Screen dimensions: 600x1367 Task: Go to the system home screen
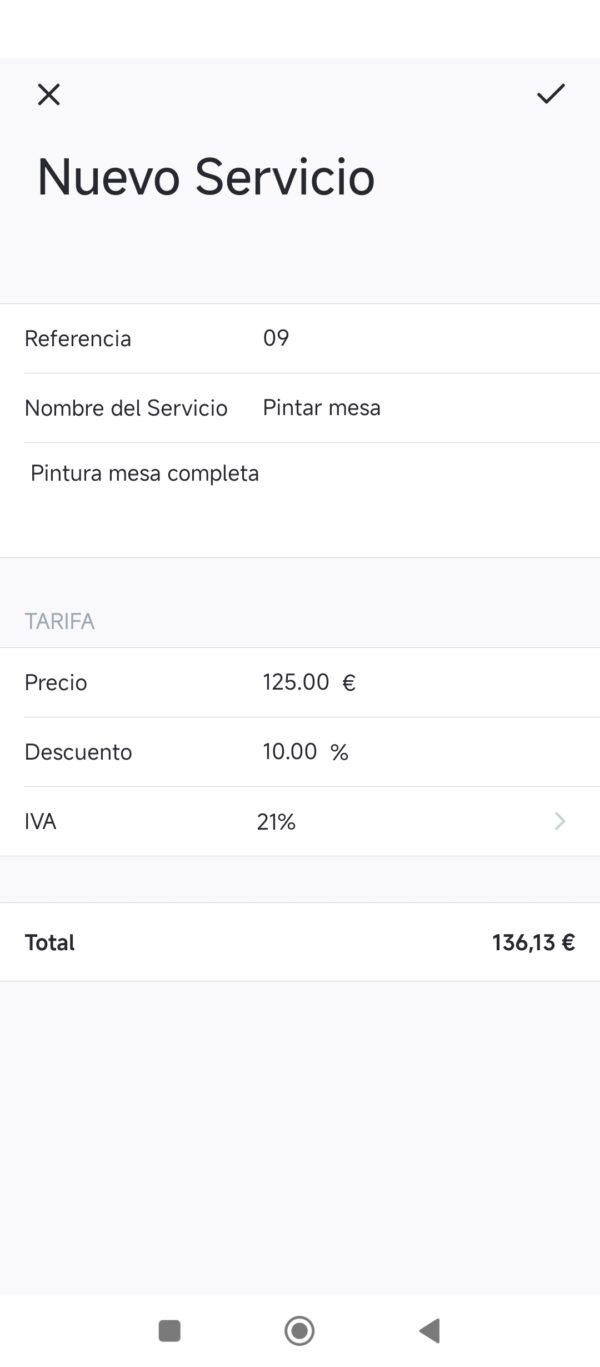click(x=299, y=1330)
